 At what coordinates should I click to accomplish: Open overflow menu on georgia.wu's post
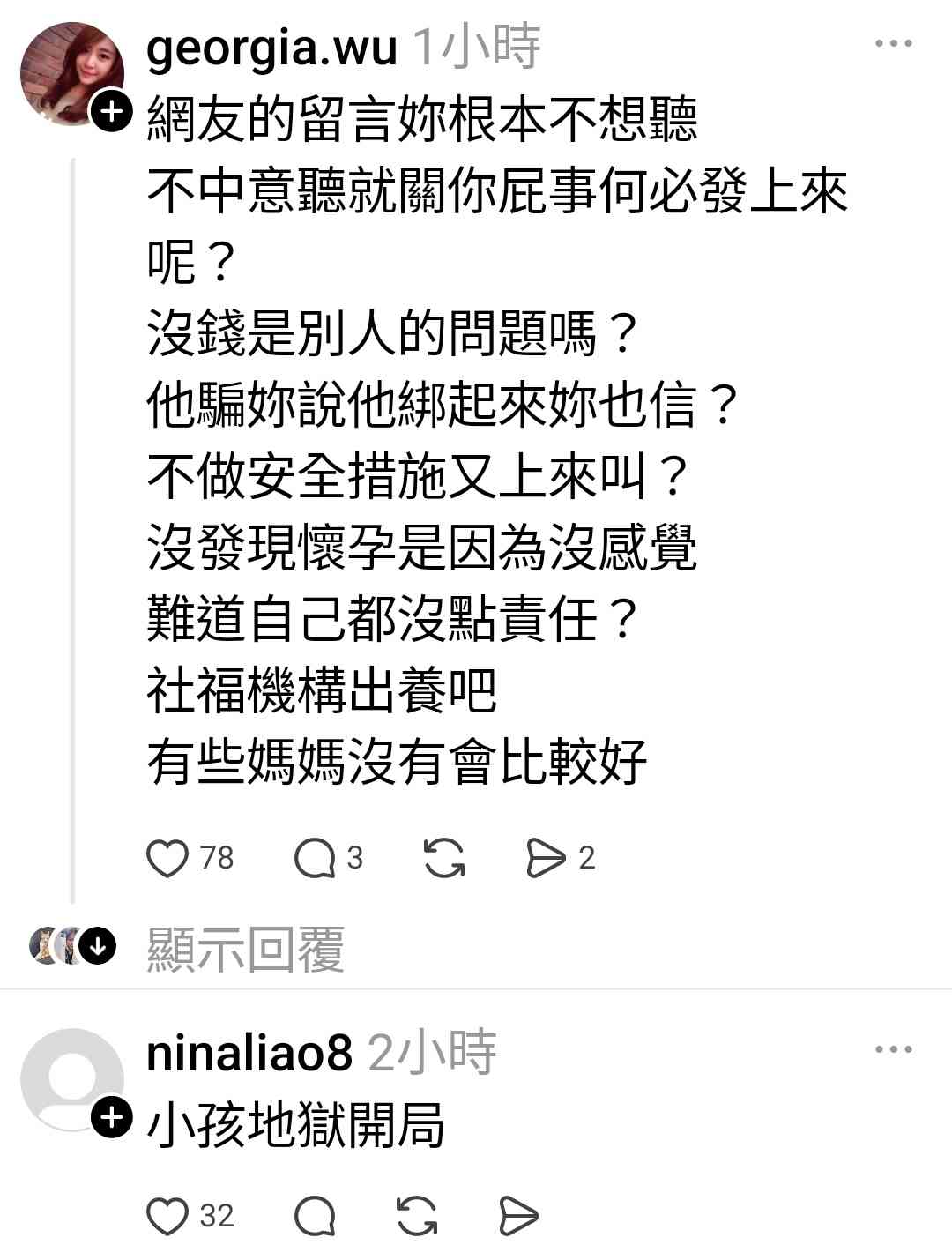click(x=893, y=43)
